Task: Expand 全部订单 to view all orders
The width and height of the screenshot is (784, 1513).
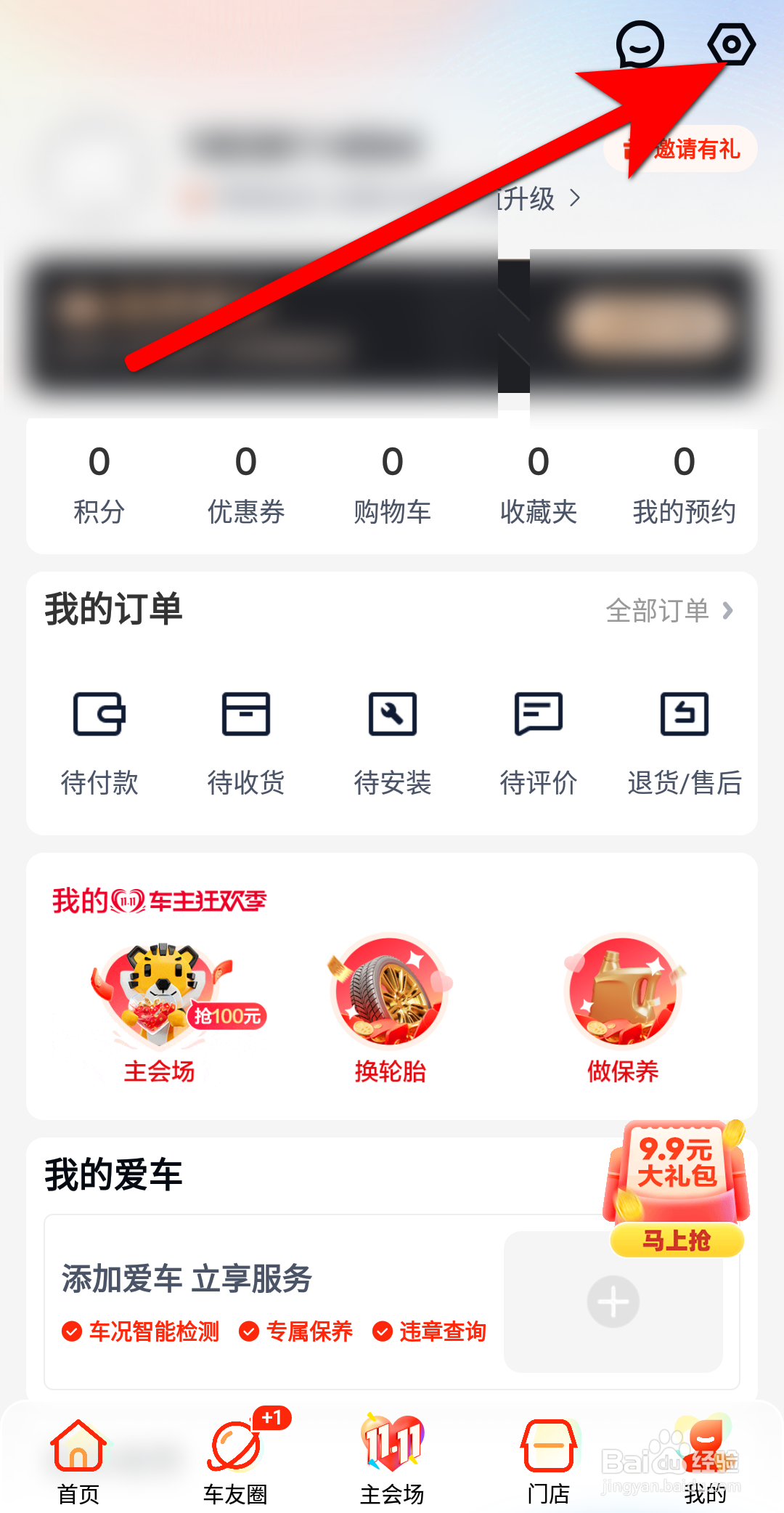Action: point(668,611)
